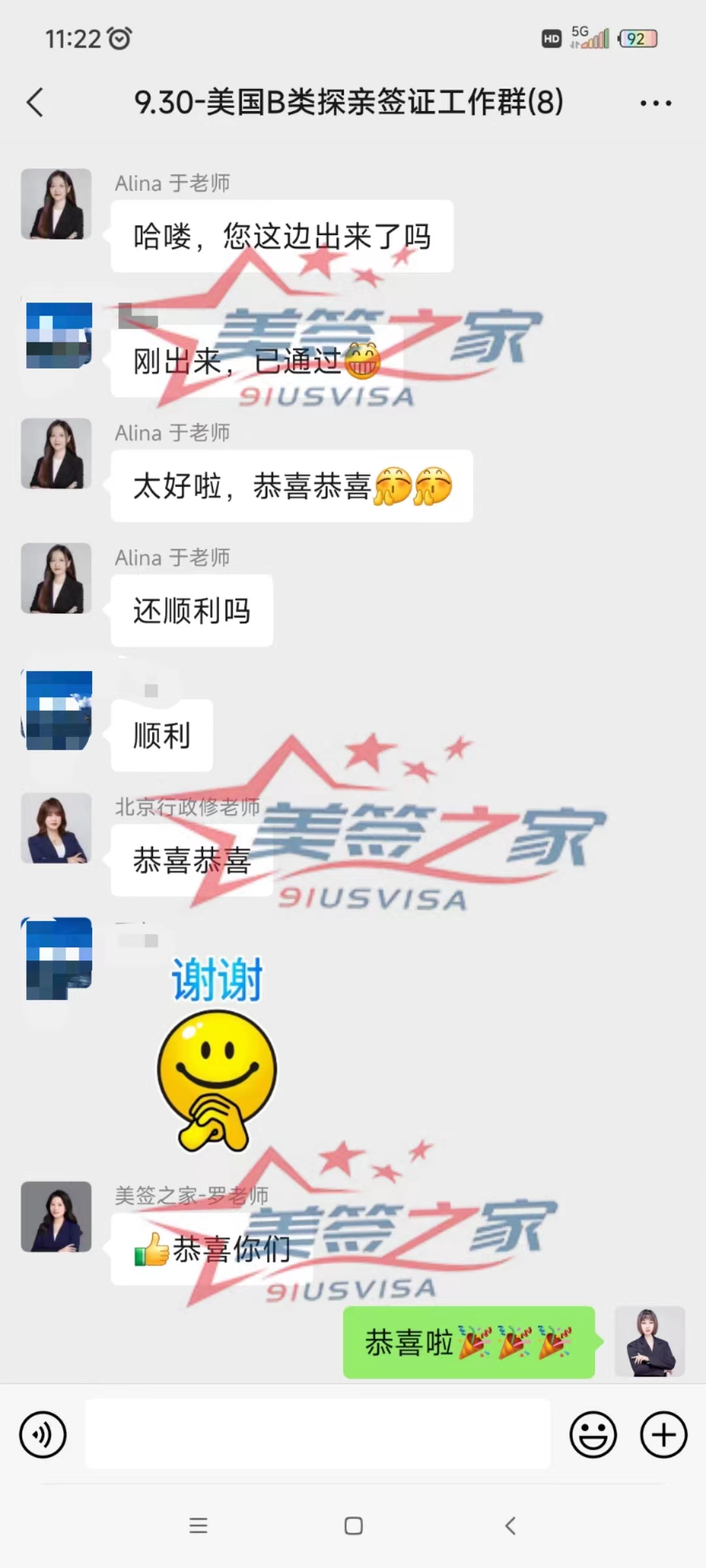Switch to voice message input
Viewport: 706px width, 1568px height.
[x=43, y=1435]
